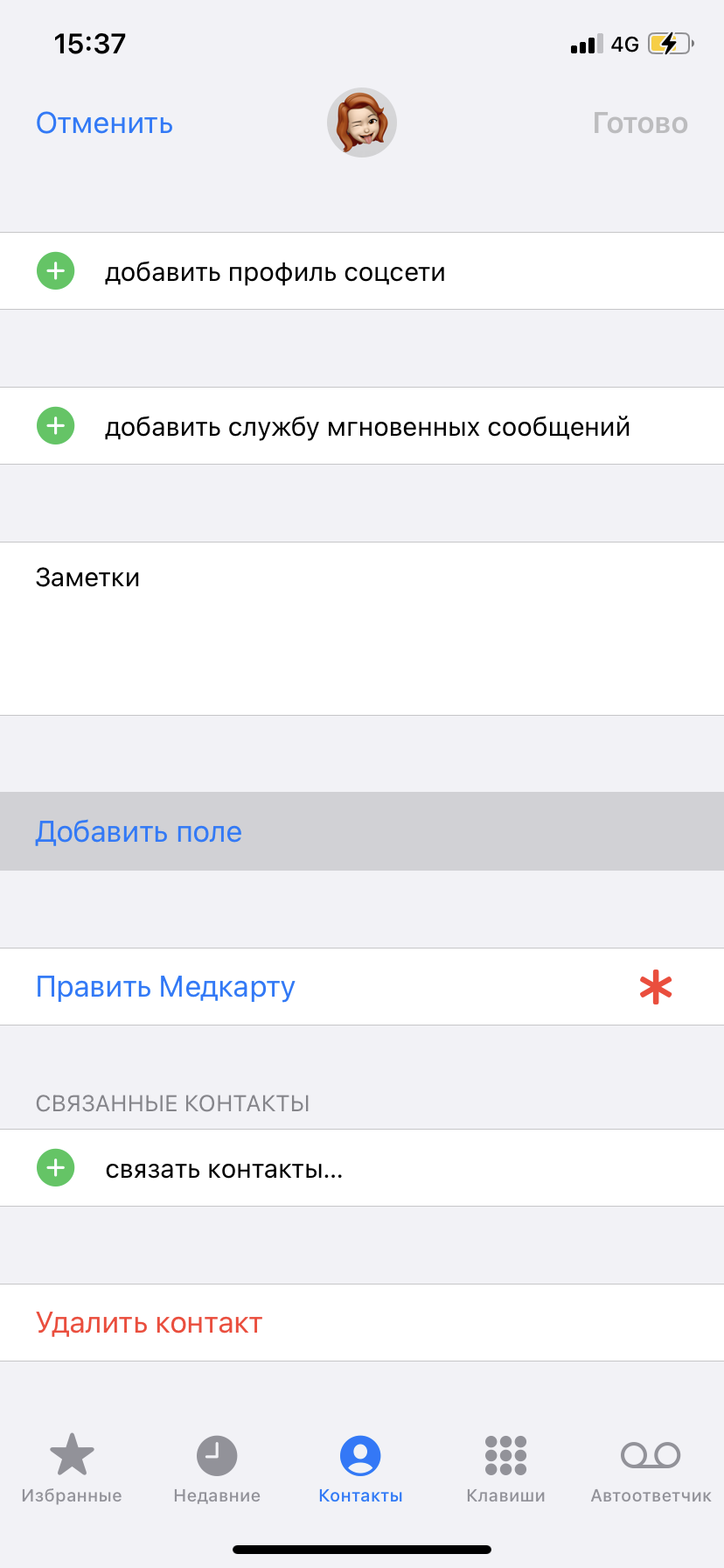
Task: Tap Удалить контакт
Action: [362, 1323]
